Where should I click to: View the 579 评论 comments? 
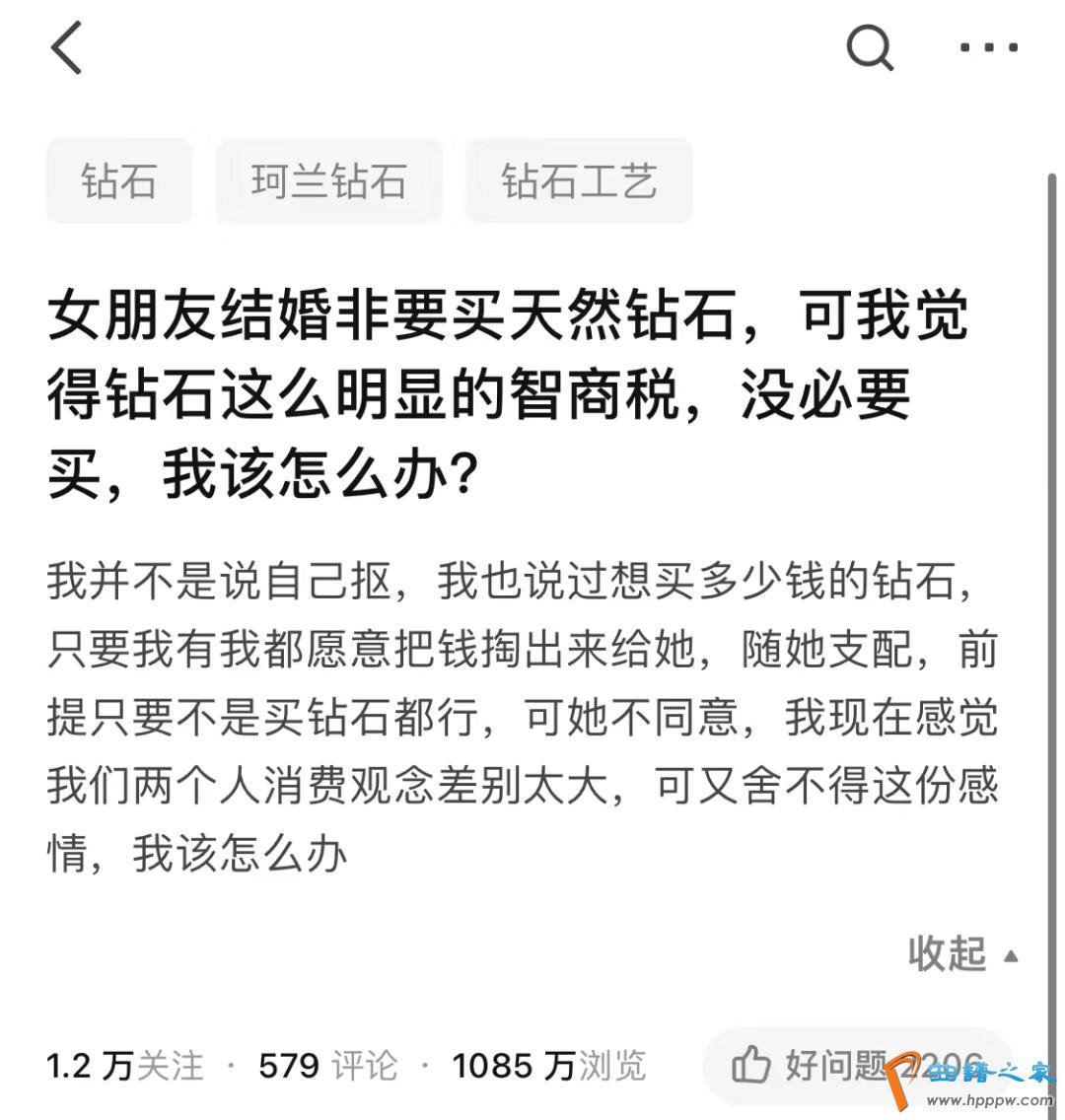[328, 1066]
